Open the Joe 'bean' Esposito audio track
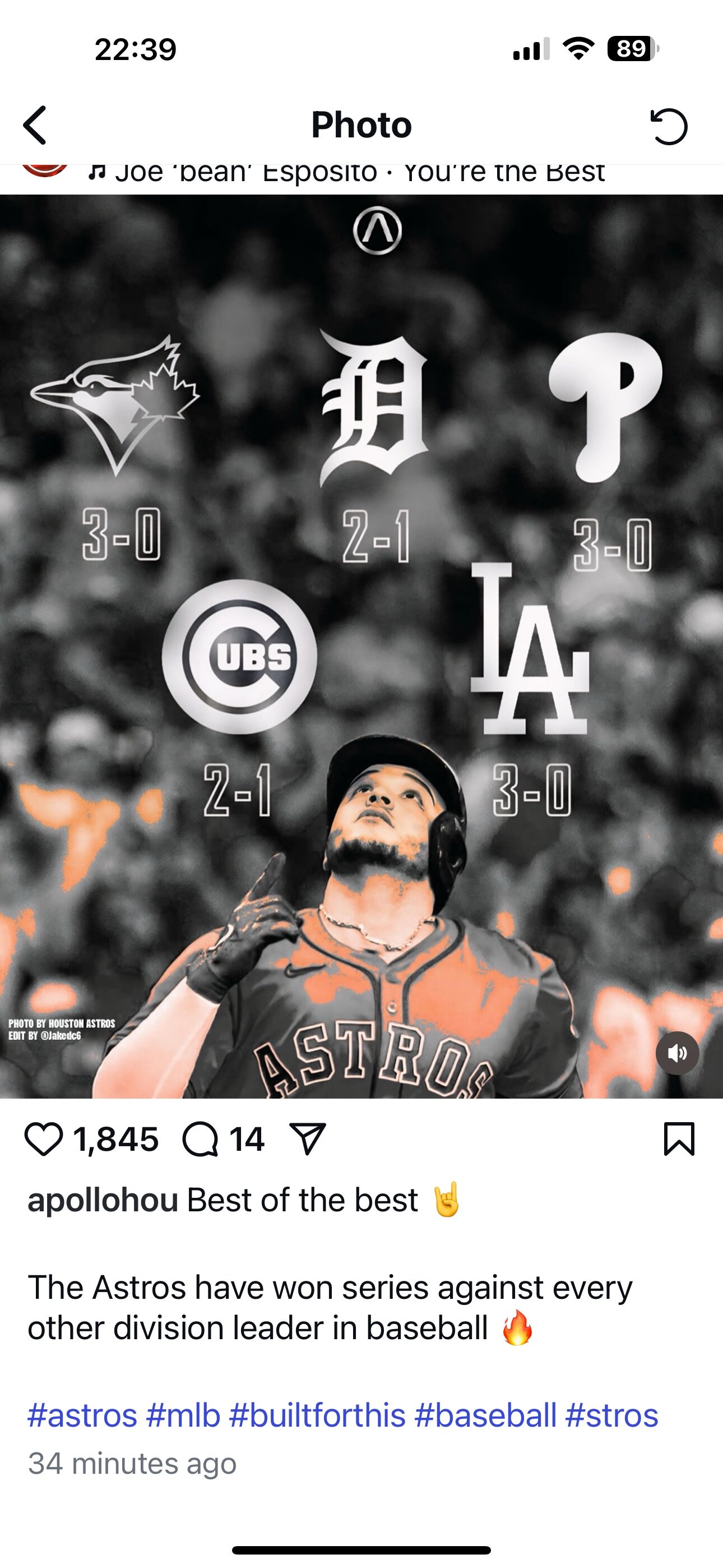 (x=347, y=172)
